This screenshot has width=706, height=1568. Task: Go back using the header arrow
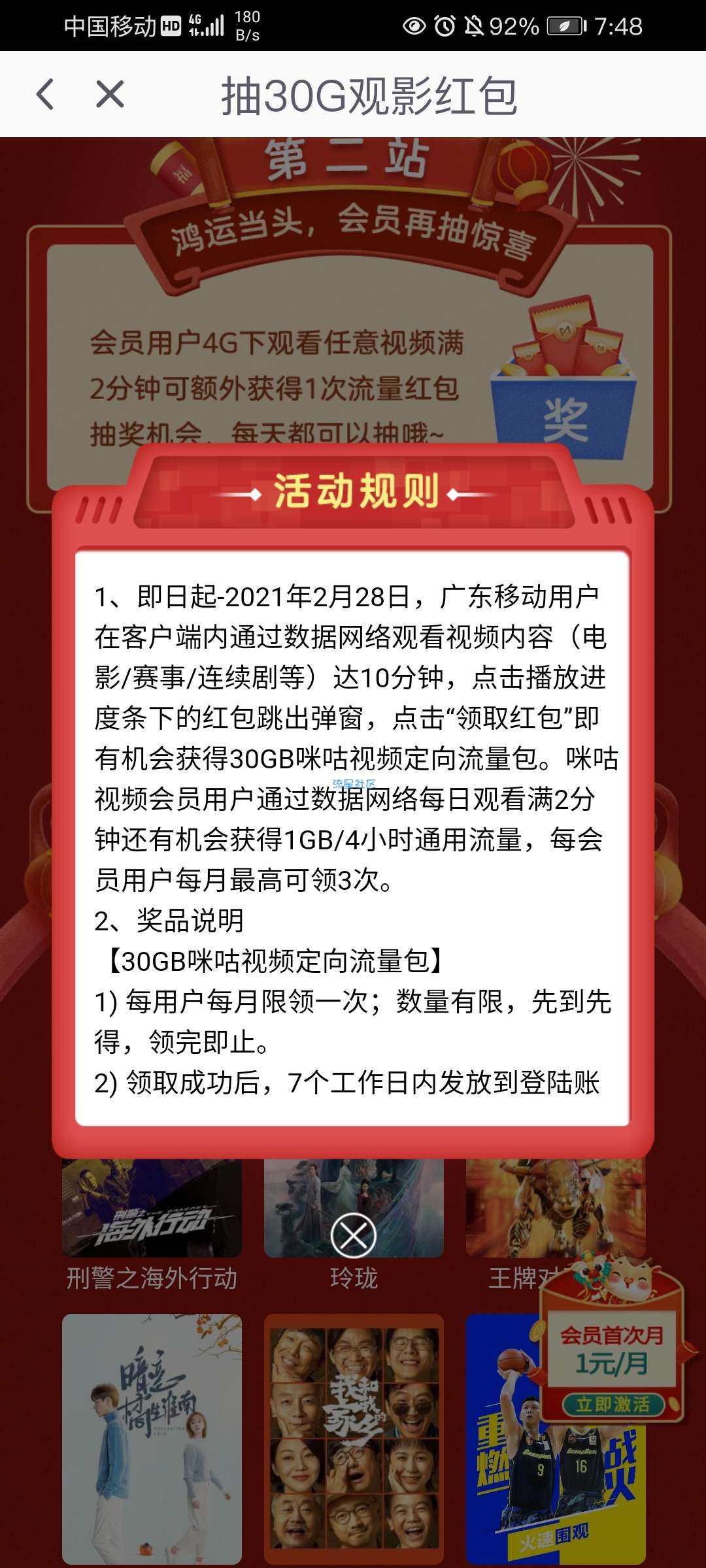[x=44, y=94]
